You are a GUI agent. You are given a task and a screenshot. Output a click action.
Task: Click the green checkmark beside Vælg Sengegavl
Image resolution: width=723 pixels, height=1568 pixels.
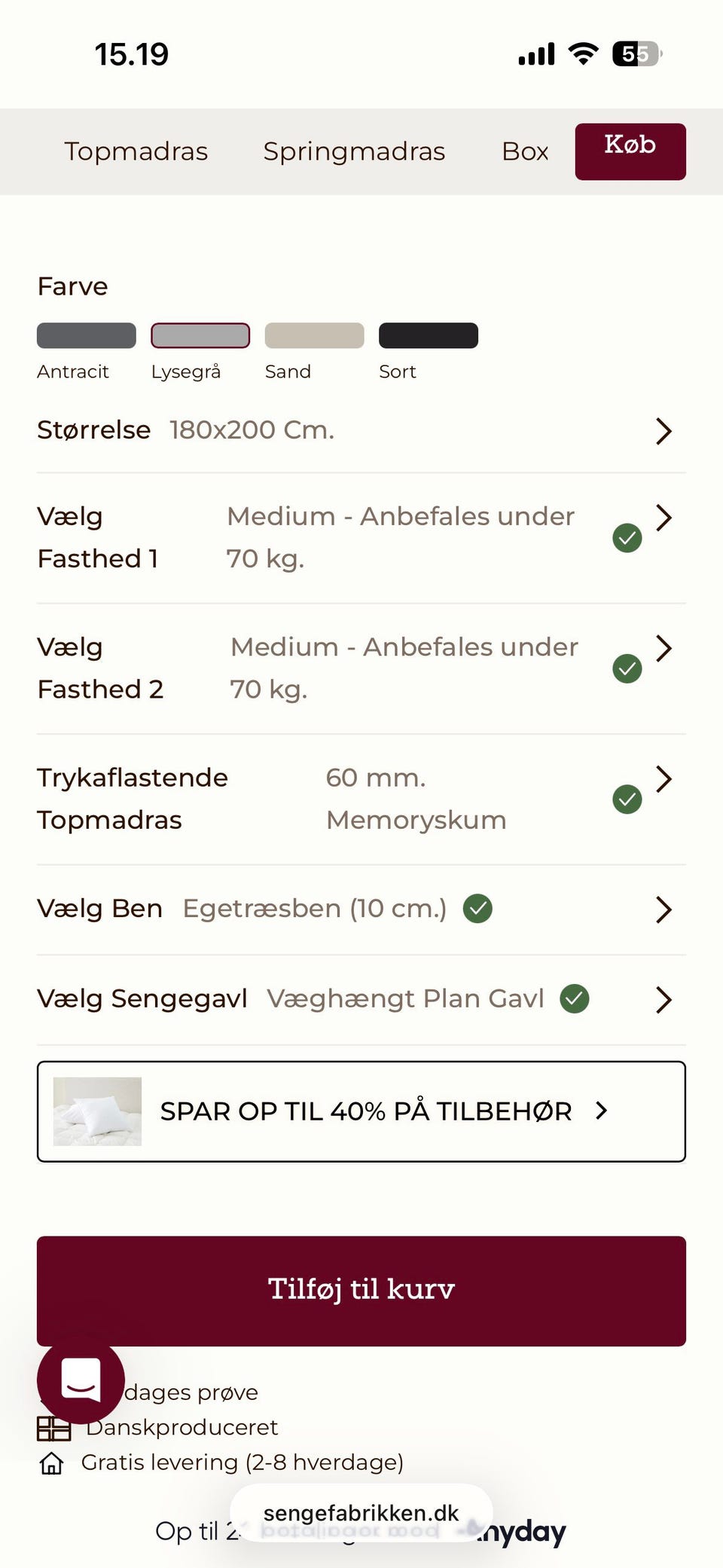pyautogui.click(x=575, y=998)
